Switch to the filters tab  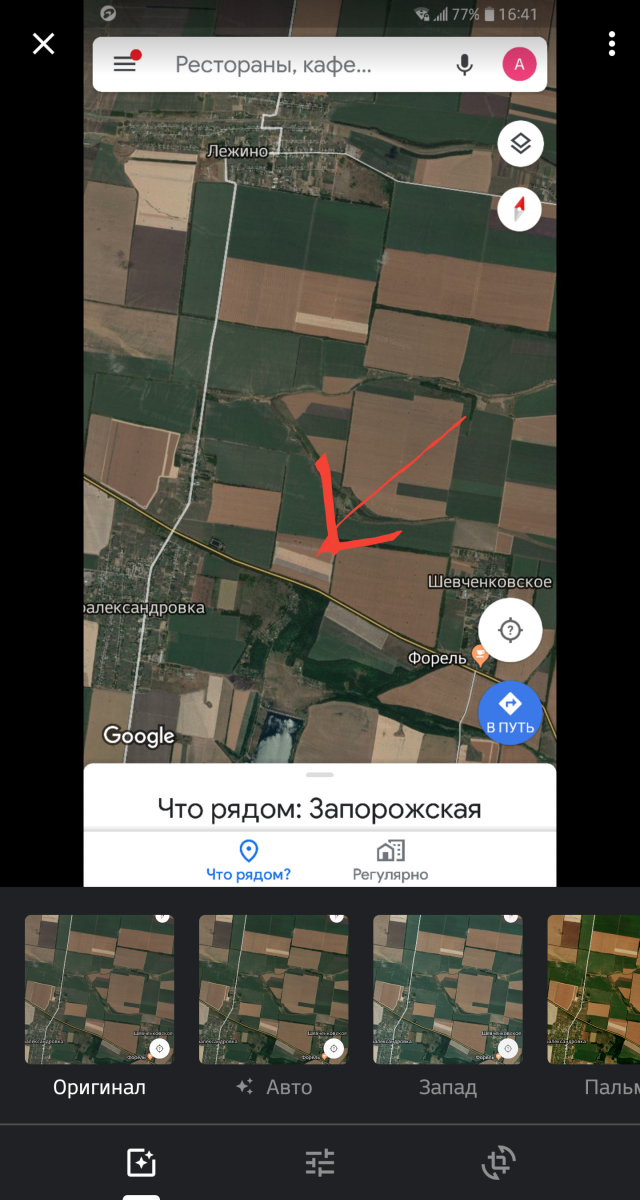click(141, 1162)
